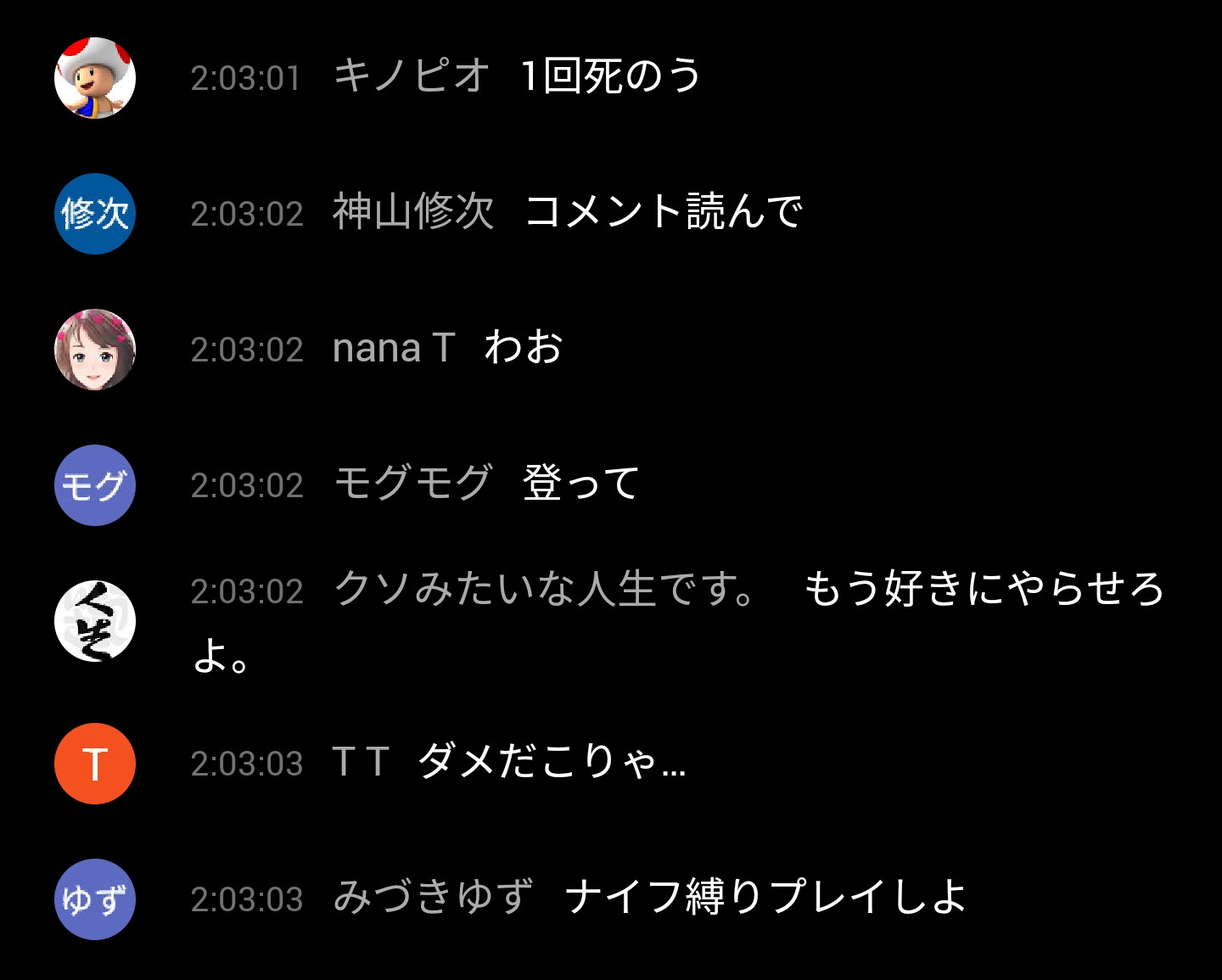This screenshot has width=1222, height=980.
Task: Select nana T's message わお
Action: [524, 348]
